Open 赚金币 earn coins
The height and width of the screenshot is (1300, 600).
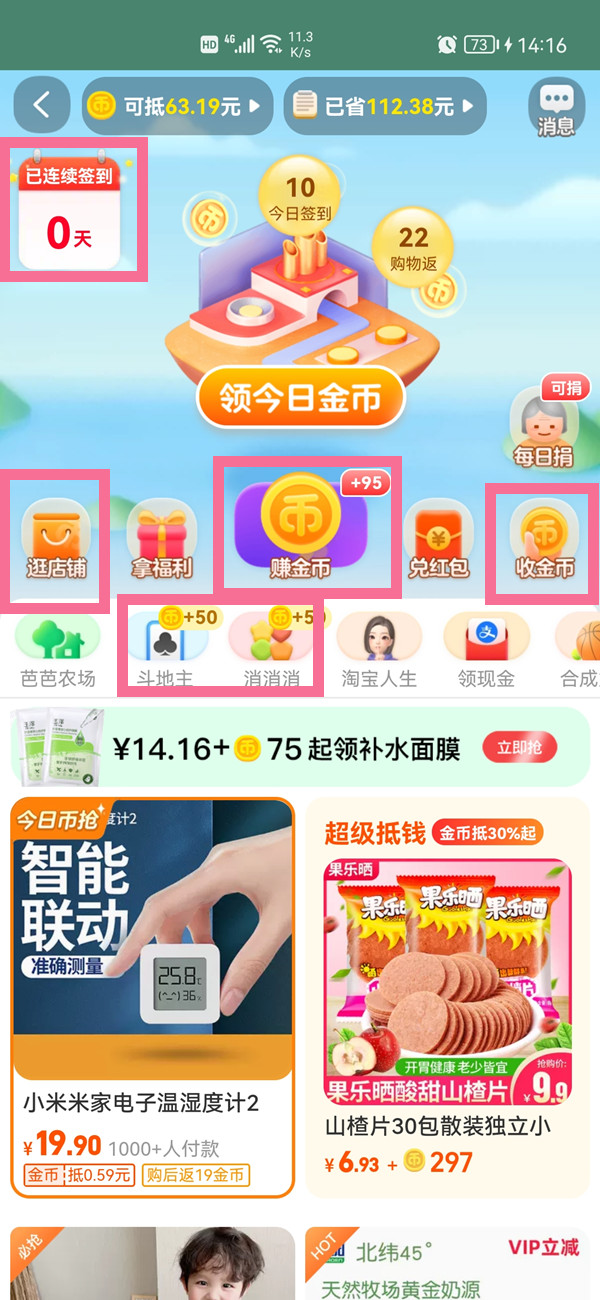click(x=300, y=525)
